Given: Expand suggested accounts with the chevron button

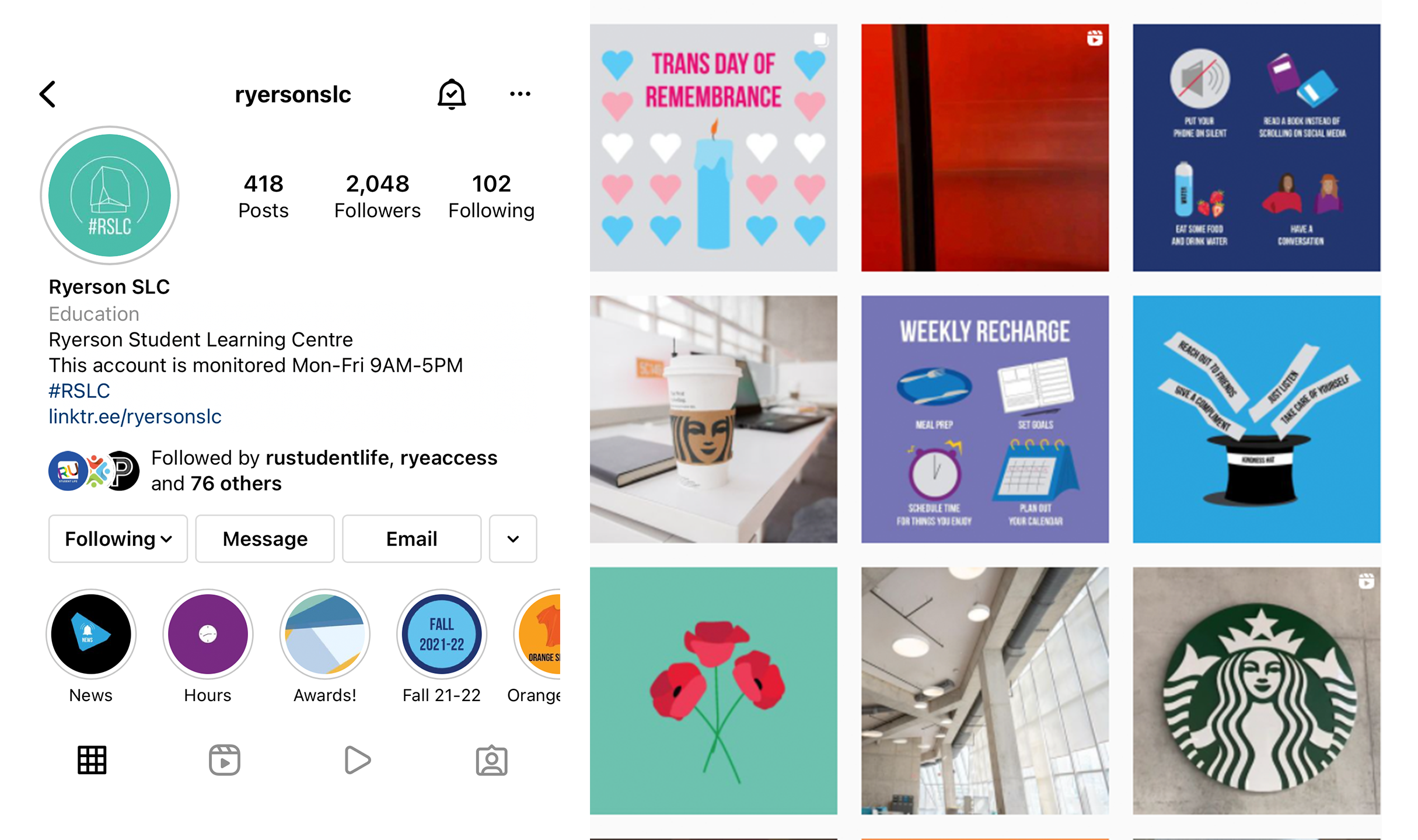Looking at the screenshot, I should [513, 538].
